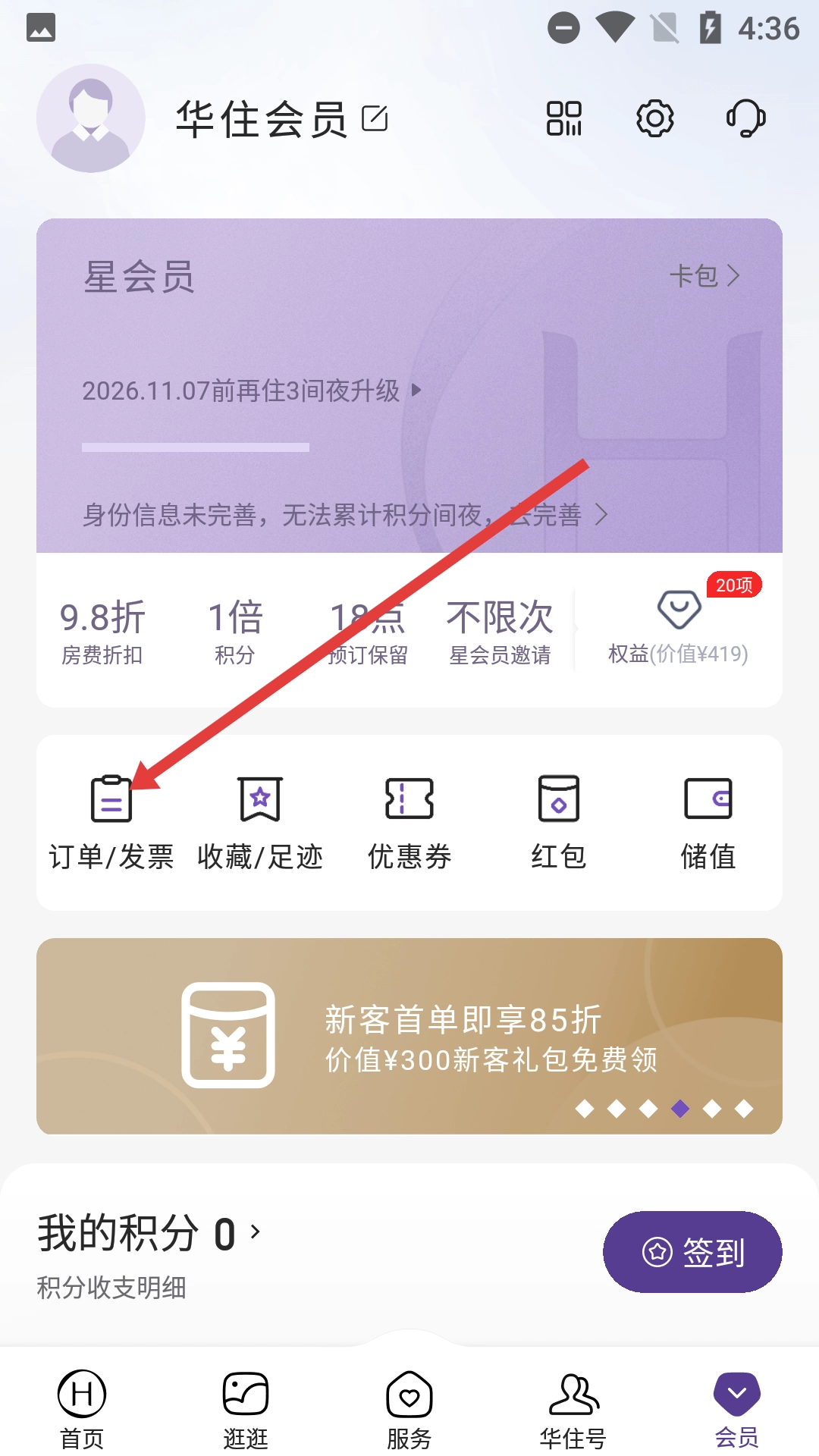The image size is (819, 1456).
Task: Contact customer service via headset icon
Action: pyautogui.click(x=745, y=119)
